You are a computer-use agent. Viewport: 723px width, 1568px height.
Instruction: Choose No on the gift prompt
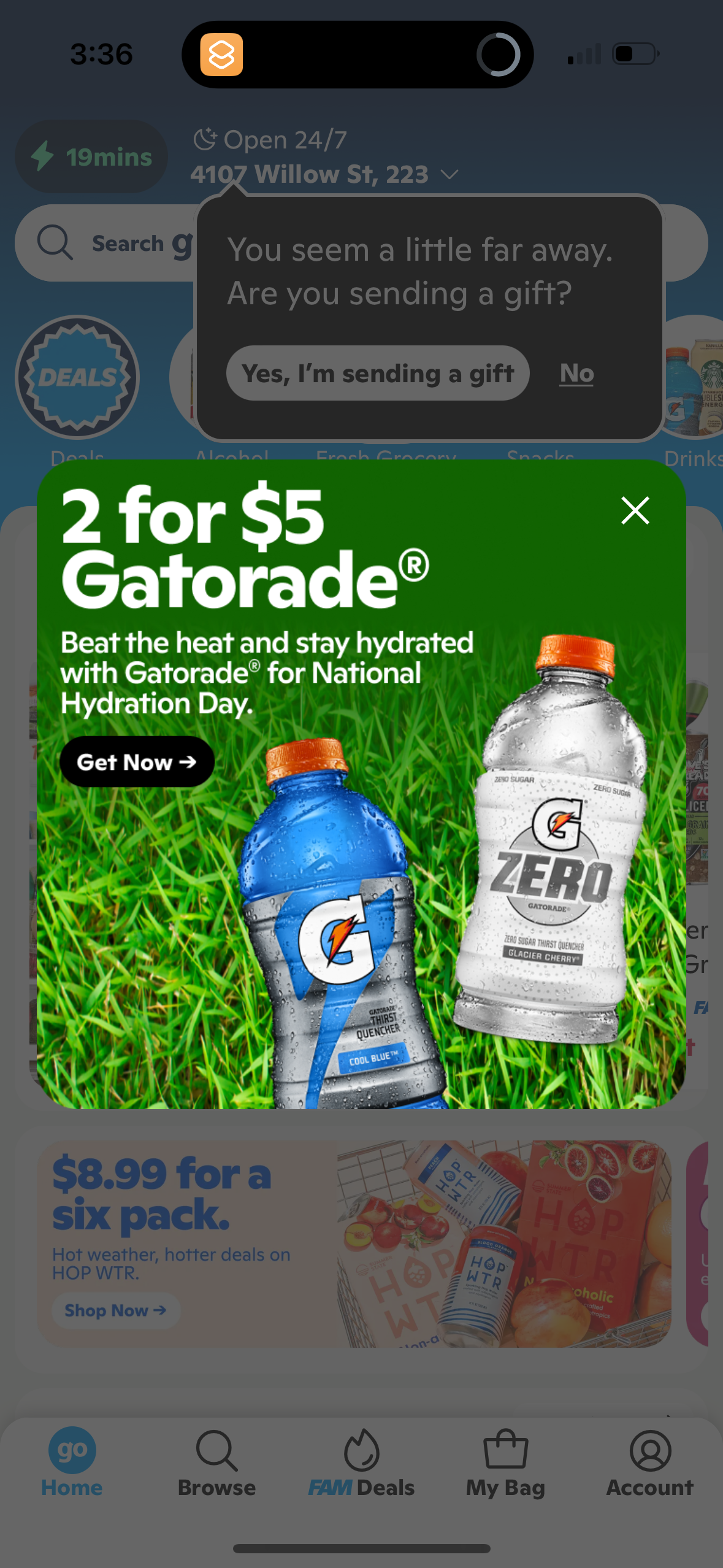[576, 373]
